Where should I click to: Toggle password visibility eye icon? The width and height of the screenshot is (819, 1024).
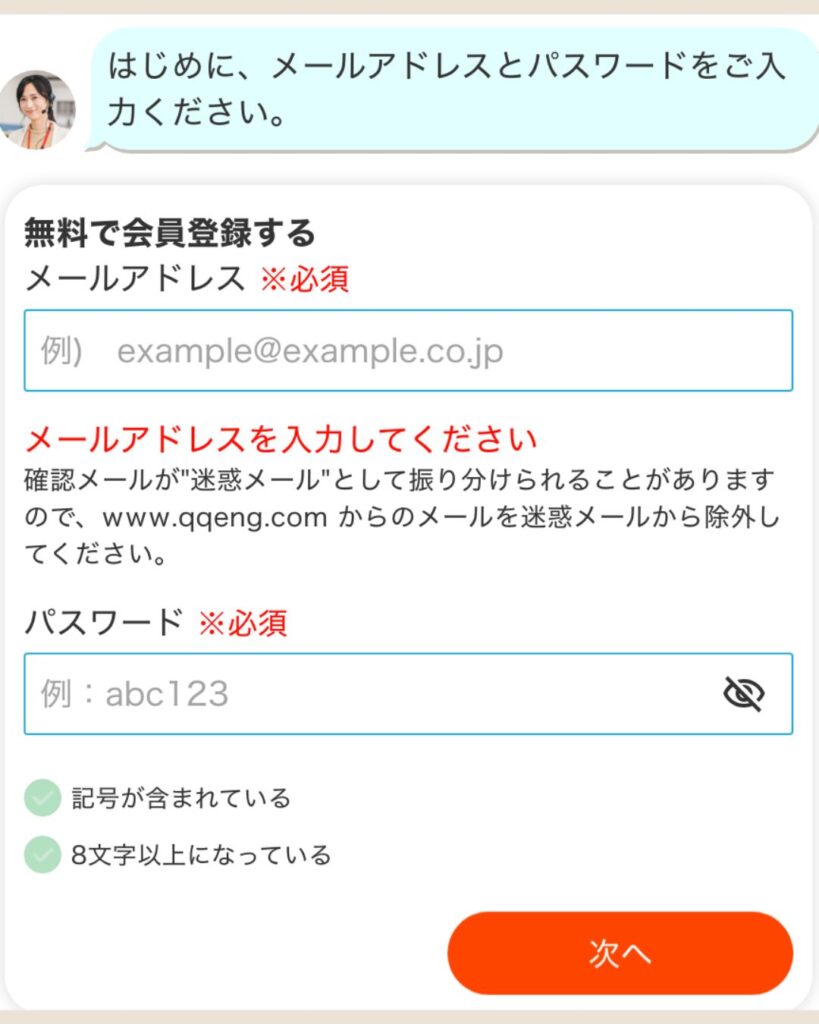743,693
